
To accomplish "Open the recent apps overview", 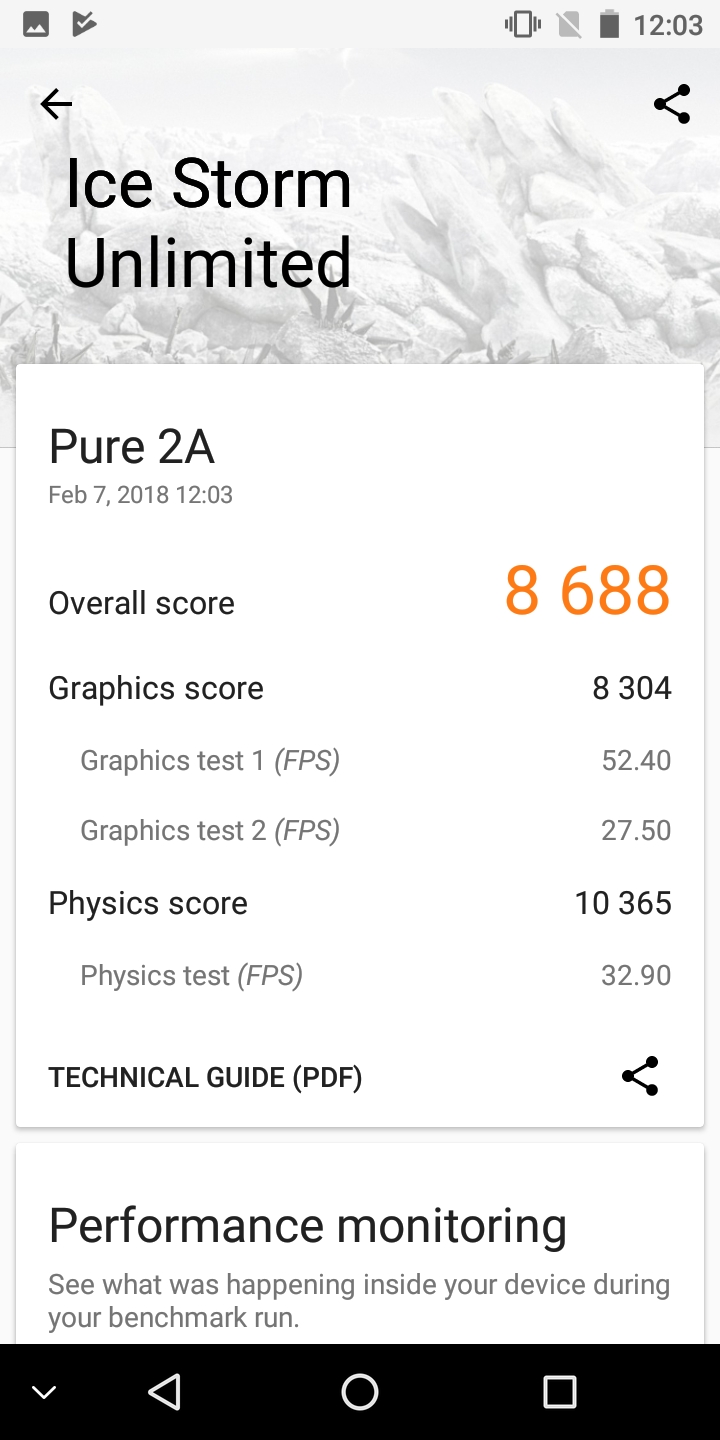I will (x=559, y=1391).
